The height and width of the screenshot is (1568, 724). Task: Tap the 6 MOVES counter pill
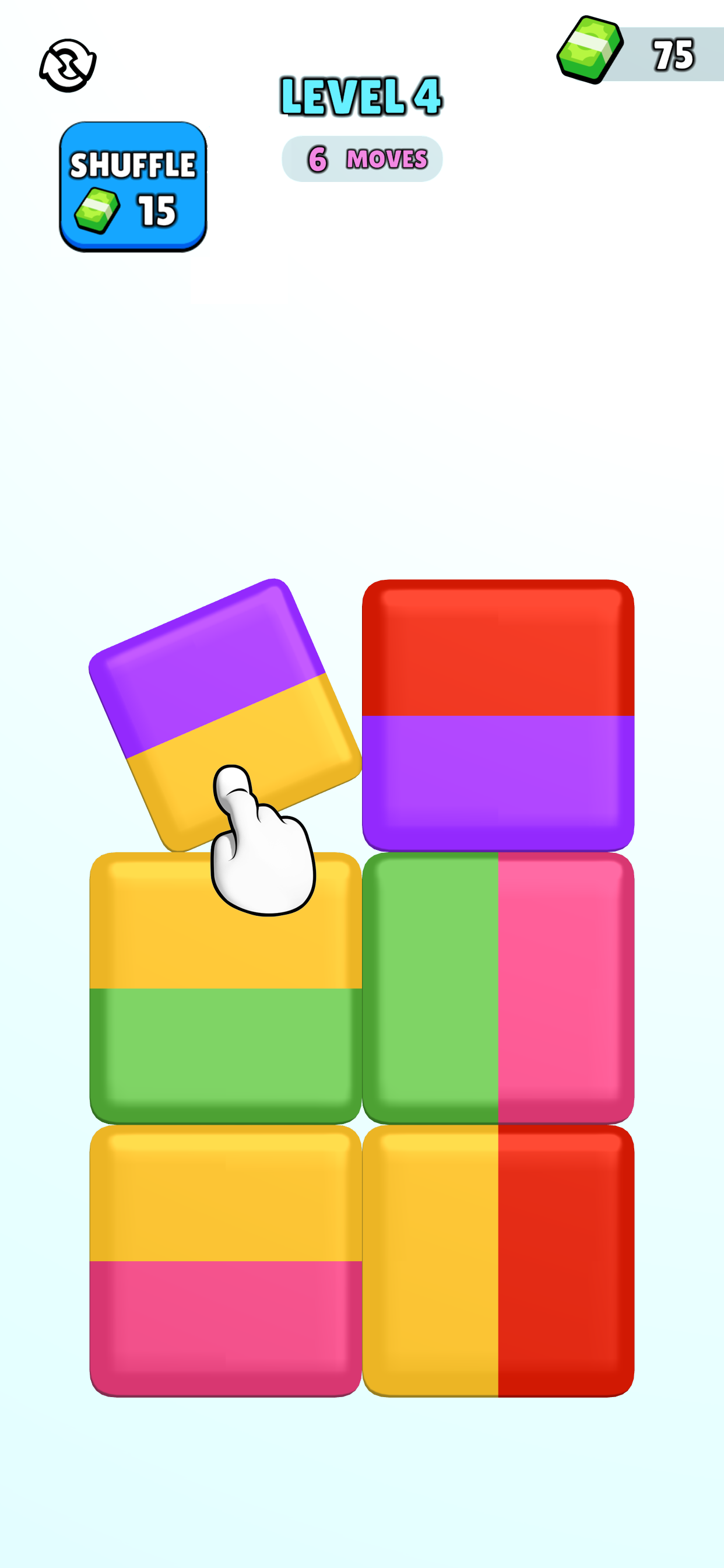[x=363, y=159]
